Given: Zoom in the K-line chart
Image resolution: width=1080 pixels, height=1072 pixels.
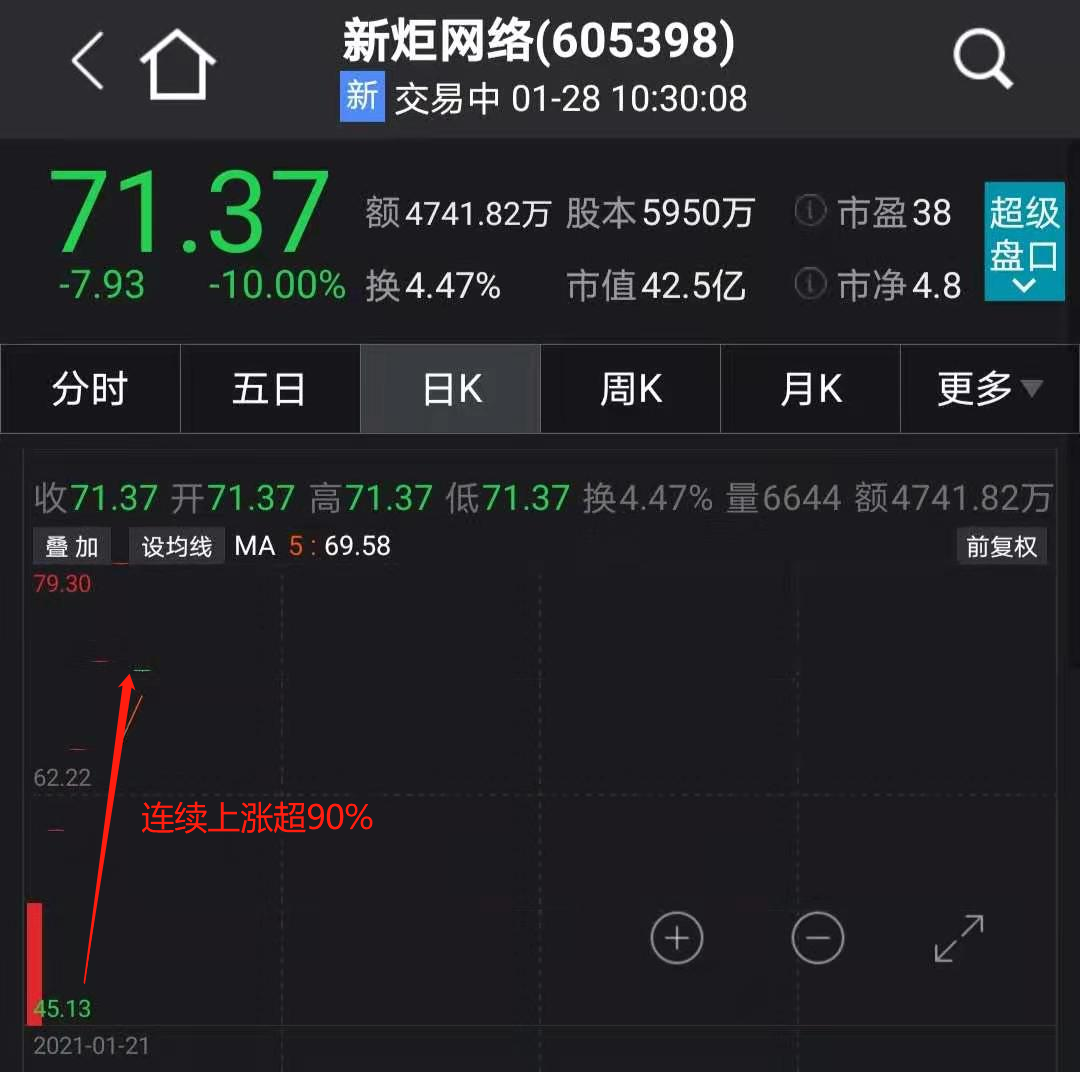Looking at the screenshot, I should coord(677,939).
